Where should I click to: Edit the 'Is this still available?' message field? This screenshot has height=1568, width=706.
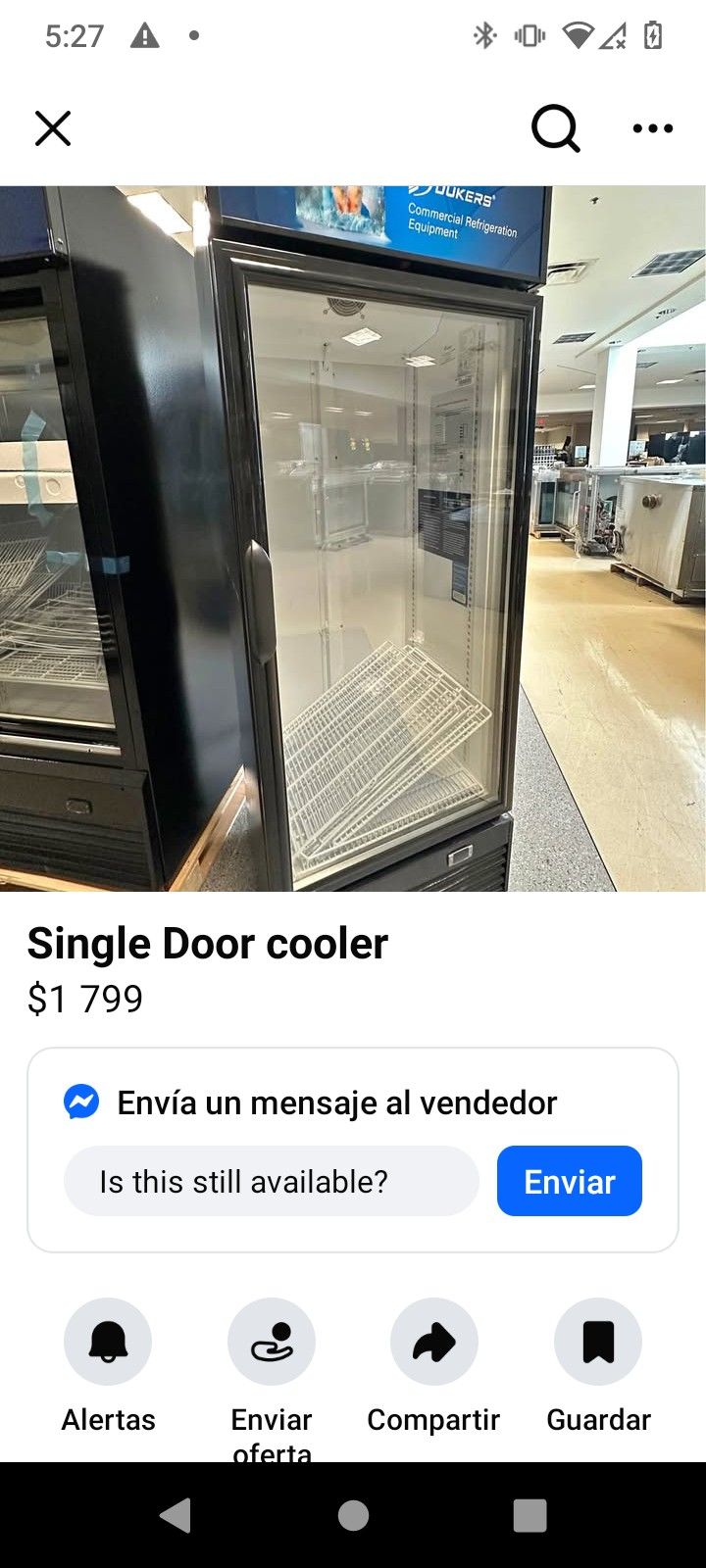click(x=271, y=1181)
